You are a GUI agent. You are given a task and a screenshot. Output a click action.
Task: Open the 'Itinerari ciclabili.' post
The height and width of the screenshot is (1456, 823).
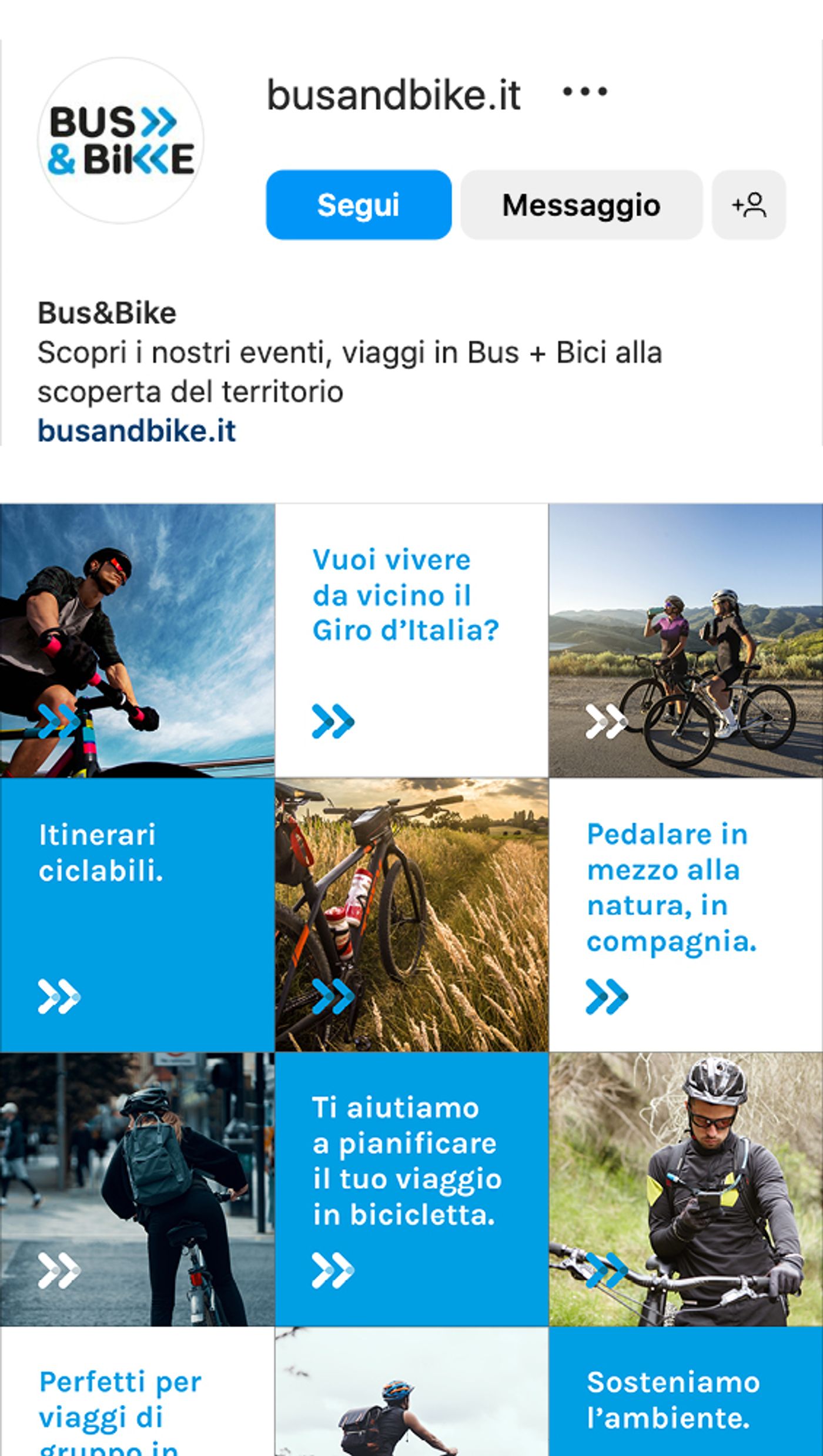(137, 915)
